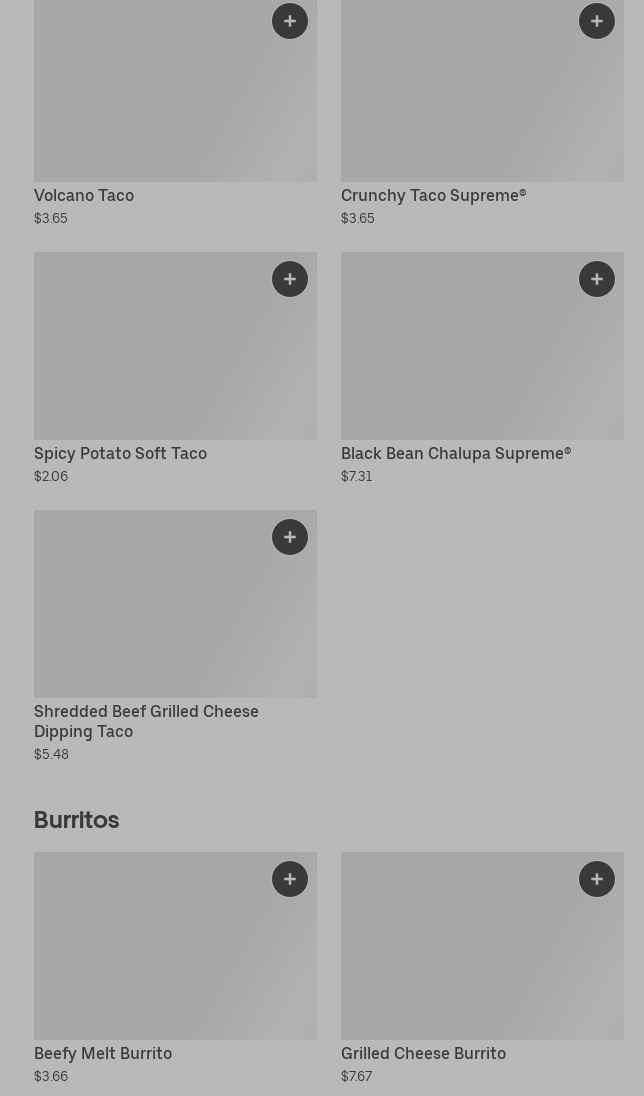Viewport: 644px width, 1096px height.
Task: Add Beefy Melt Burrito to cart
Action: click(289, 879)
